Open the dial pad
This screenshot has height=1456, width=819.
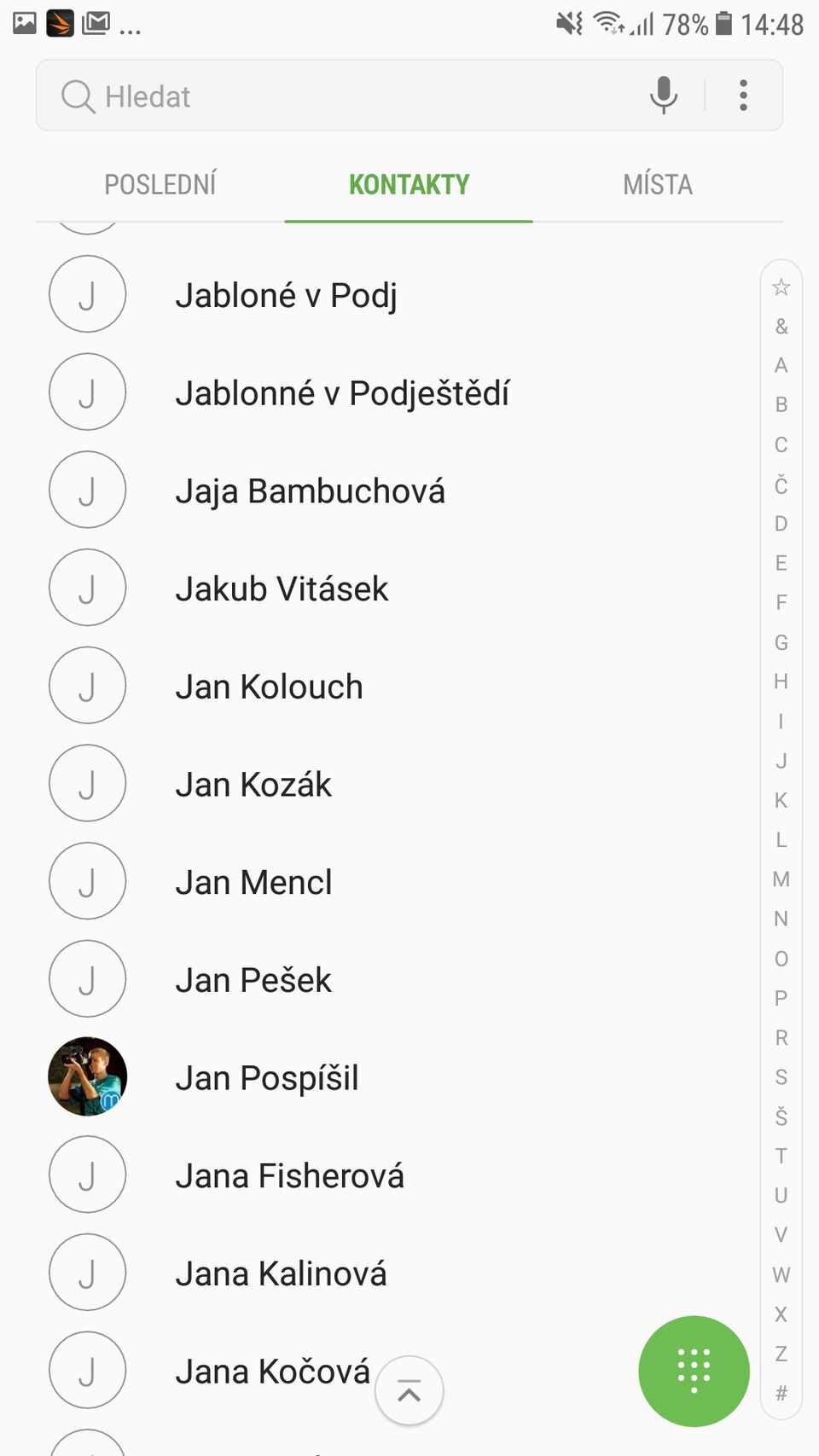click(x=694, y=1371)
